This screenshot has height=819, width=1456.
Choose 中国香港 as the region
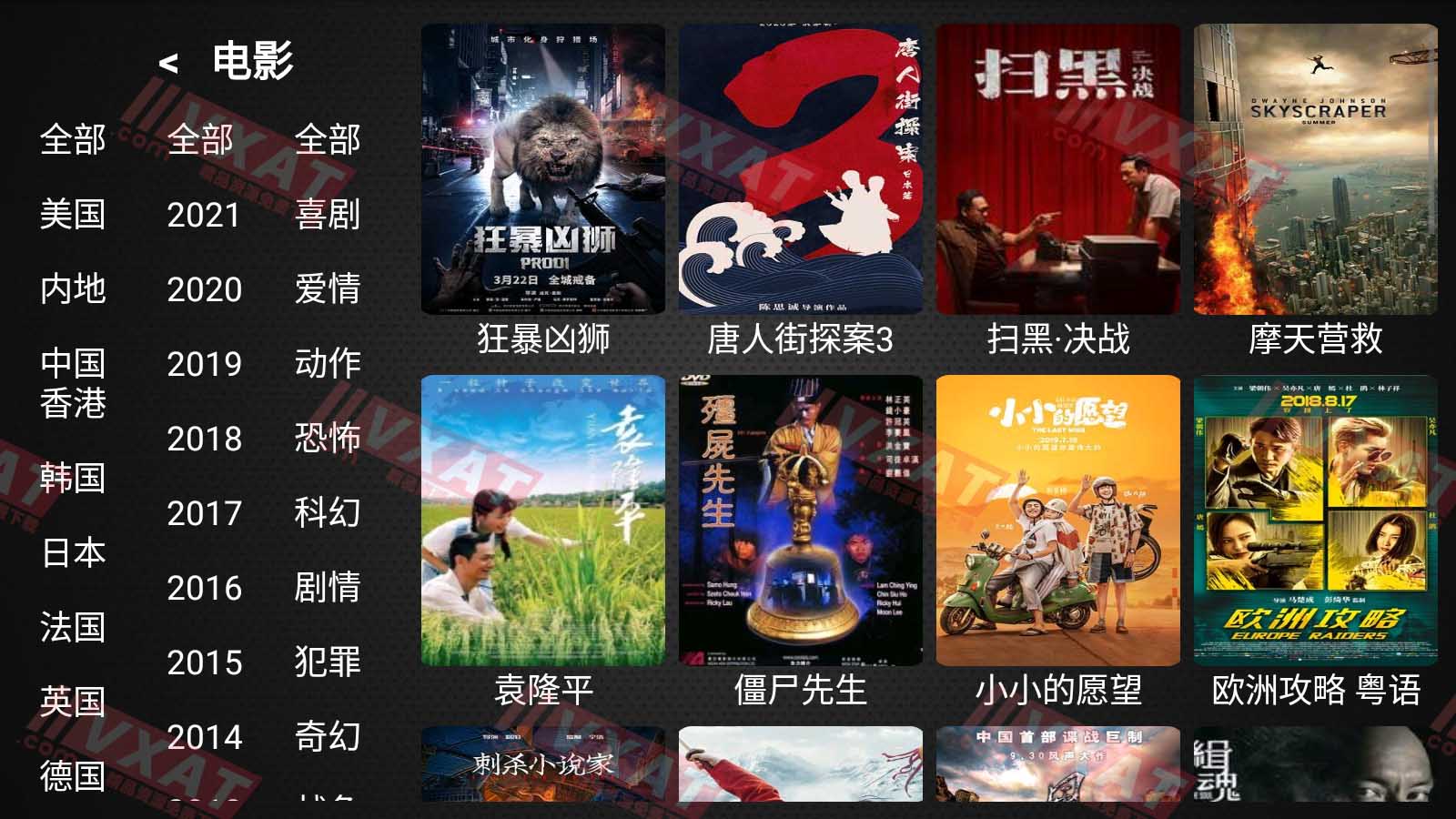(x=73, y=383)
